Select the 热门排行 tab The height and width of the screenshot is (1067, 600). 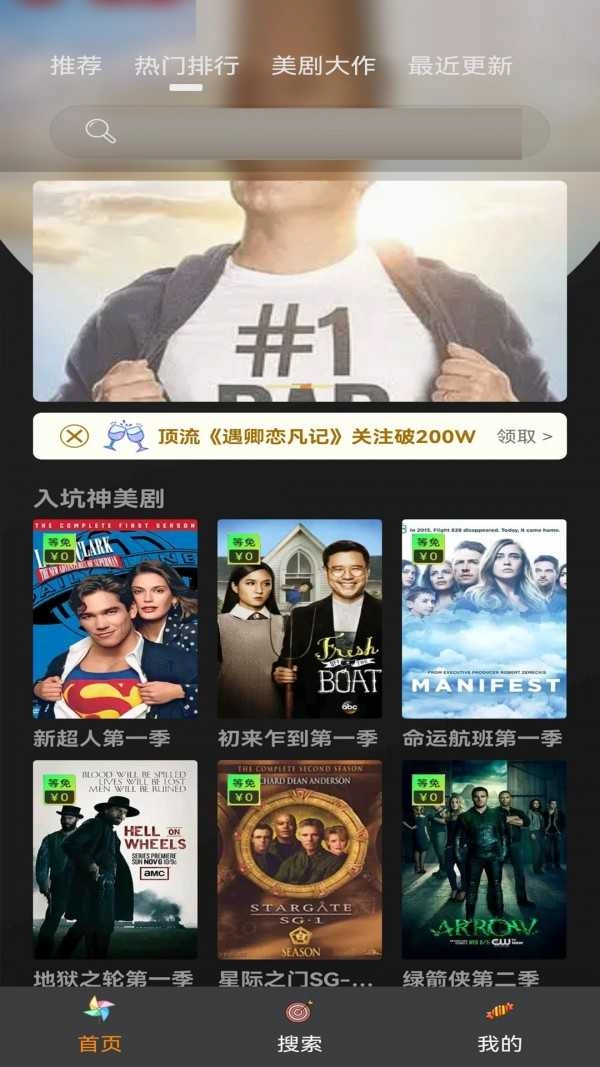pos(186,66)
